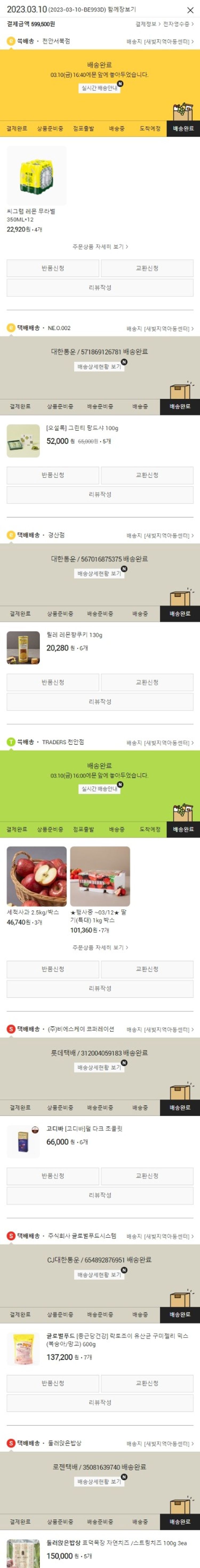
Task: Request 반품신청 for 씨그램 레몬 무라벨
Action: (53, 268)
